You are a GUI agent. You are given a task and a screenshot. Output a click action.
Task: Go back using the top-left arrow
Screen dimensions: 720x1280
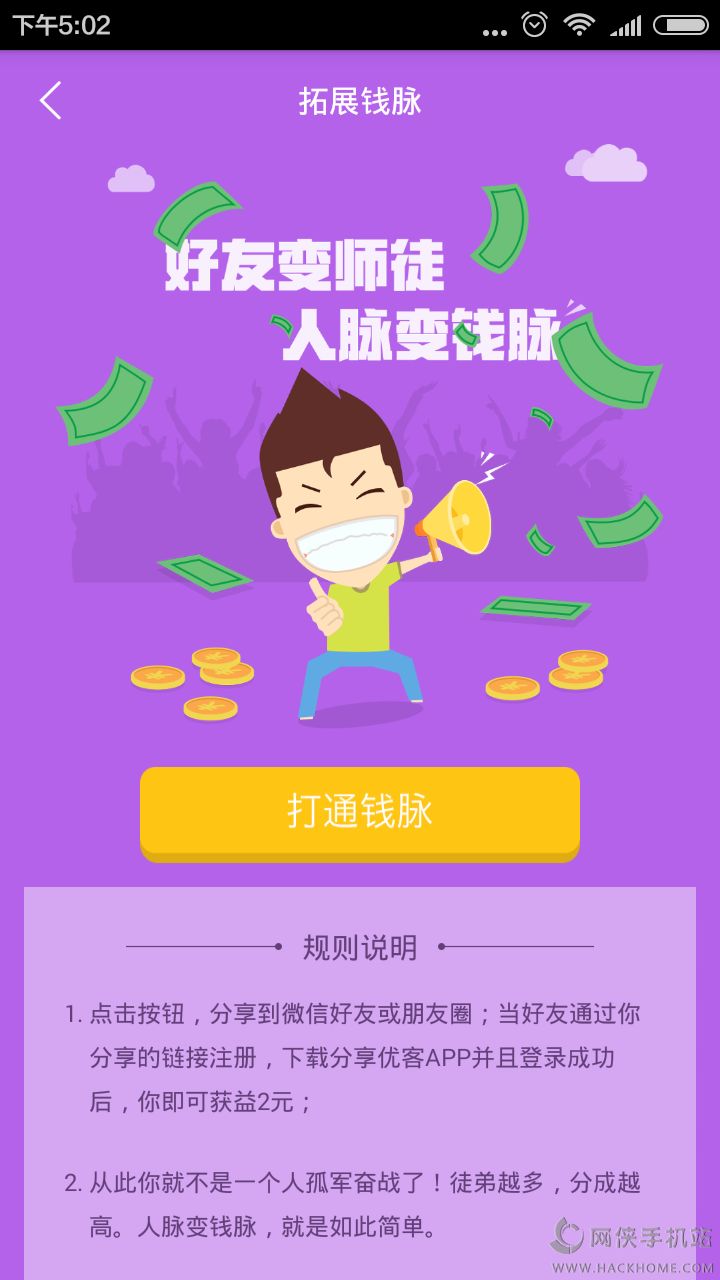(x=50, y=101)
